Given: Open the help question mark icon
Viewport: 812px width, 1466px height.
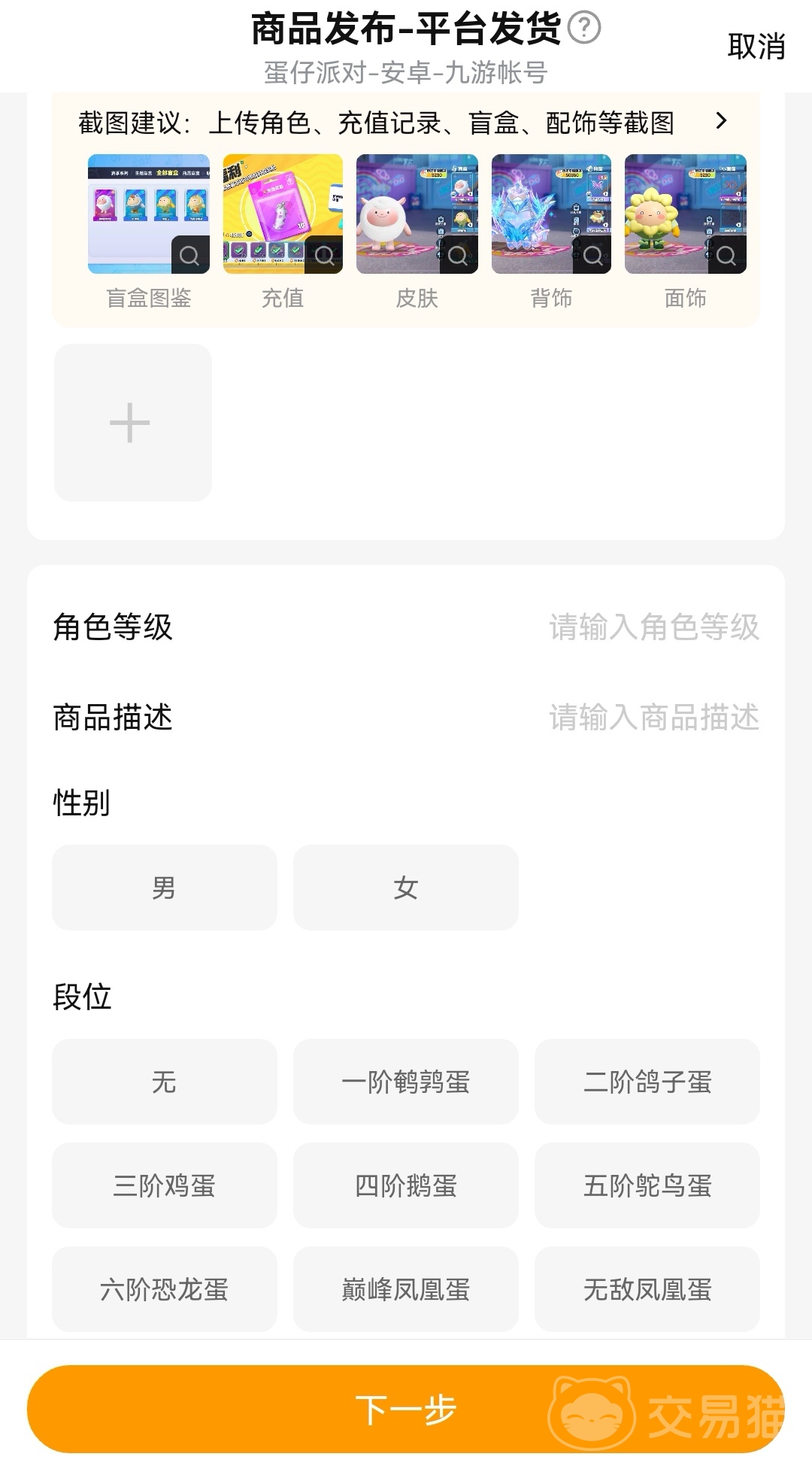Looking at the screenshot, I should 583,29.
